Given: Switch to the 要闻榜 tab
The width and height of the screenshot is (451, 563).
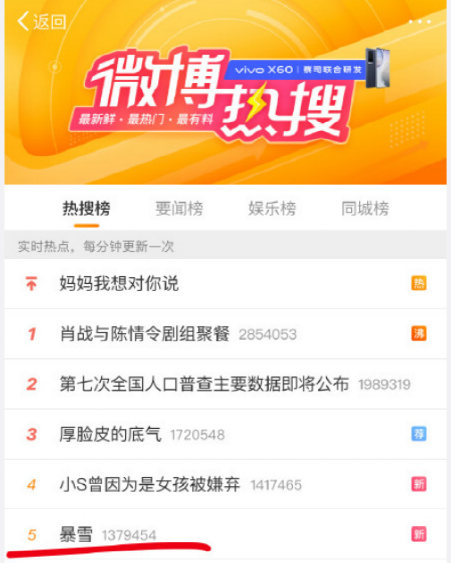Looking at the screenshot, I should pyautogui.click(x=179, y=209).
